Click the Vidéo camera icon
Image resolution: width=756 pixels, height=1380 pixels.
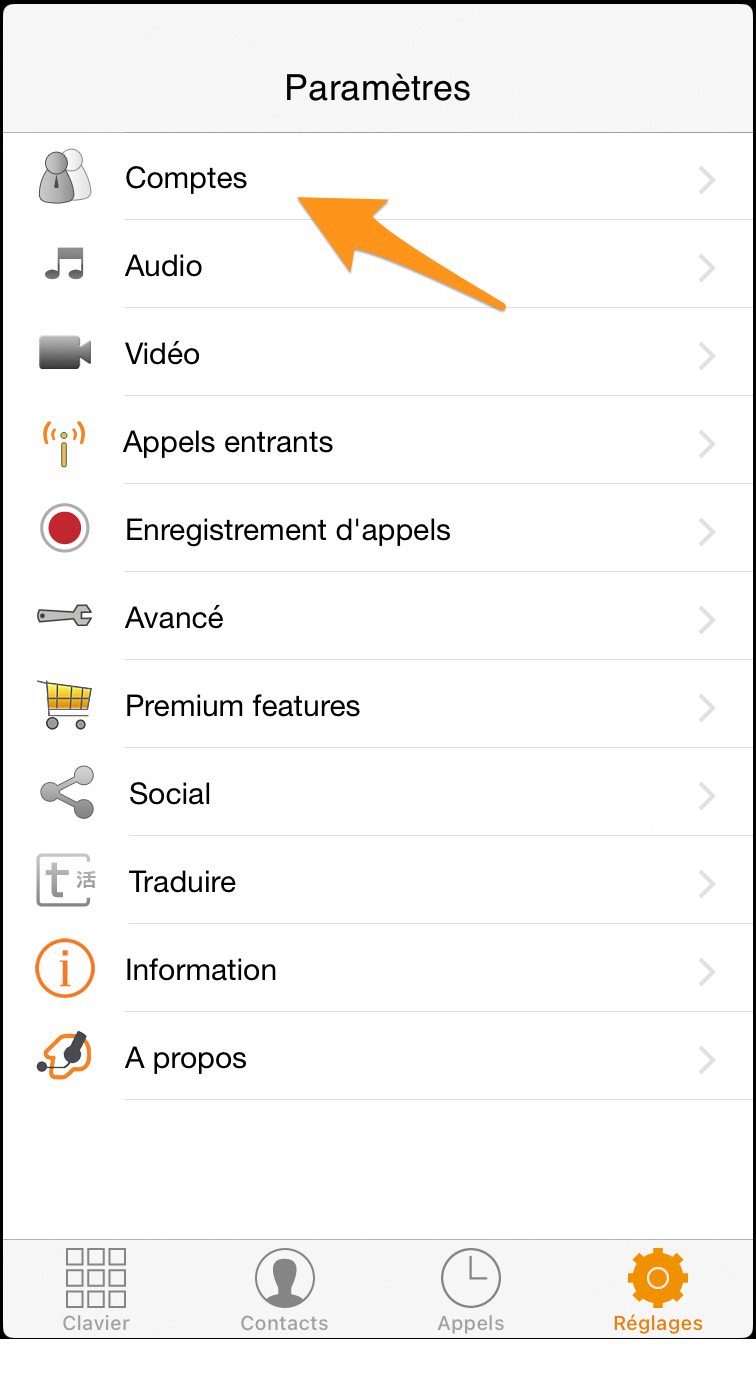[x=64, y=353]
